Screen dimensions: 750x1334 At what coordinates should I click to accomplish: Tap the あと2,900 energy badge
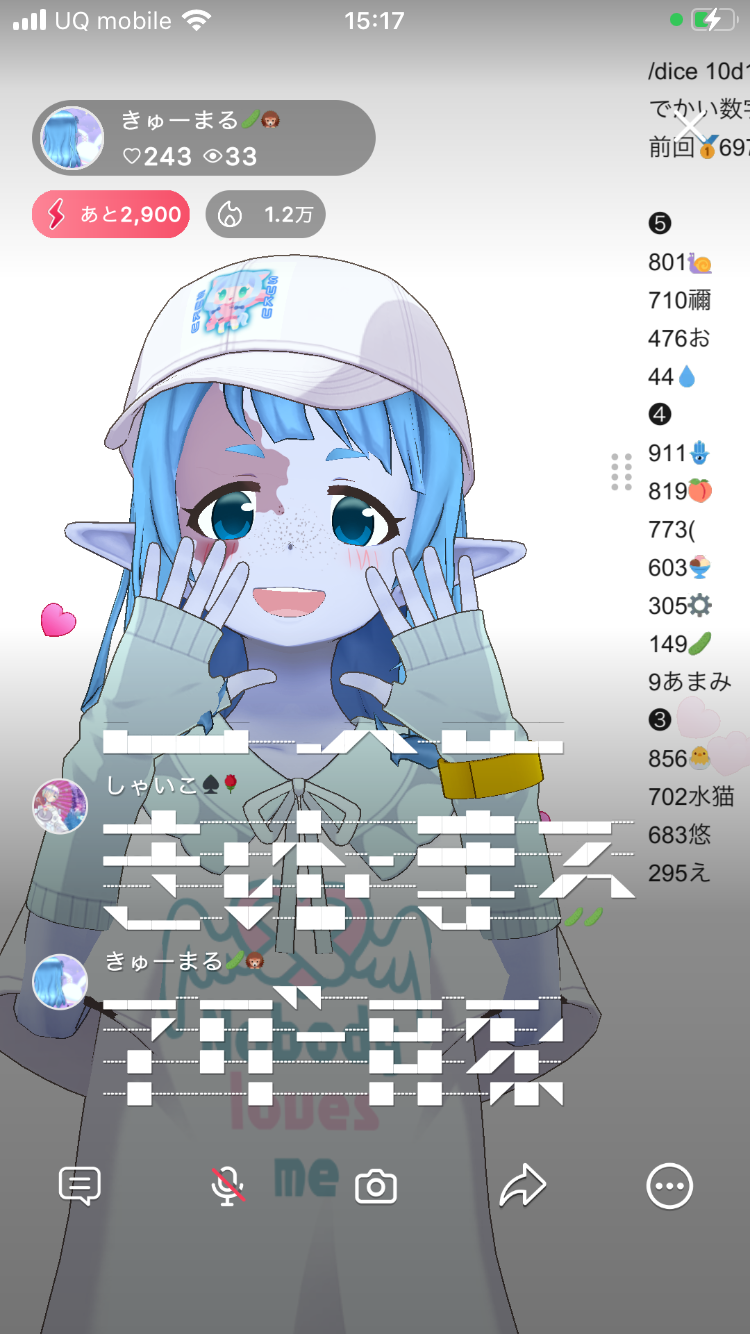[x=111, y=214]
